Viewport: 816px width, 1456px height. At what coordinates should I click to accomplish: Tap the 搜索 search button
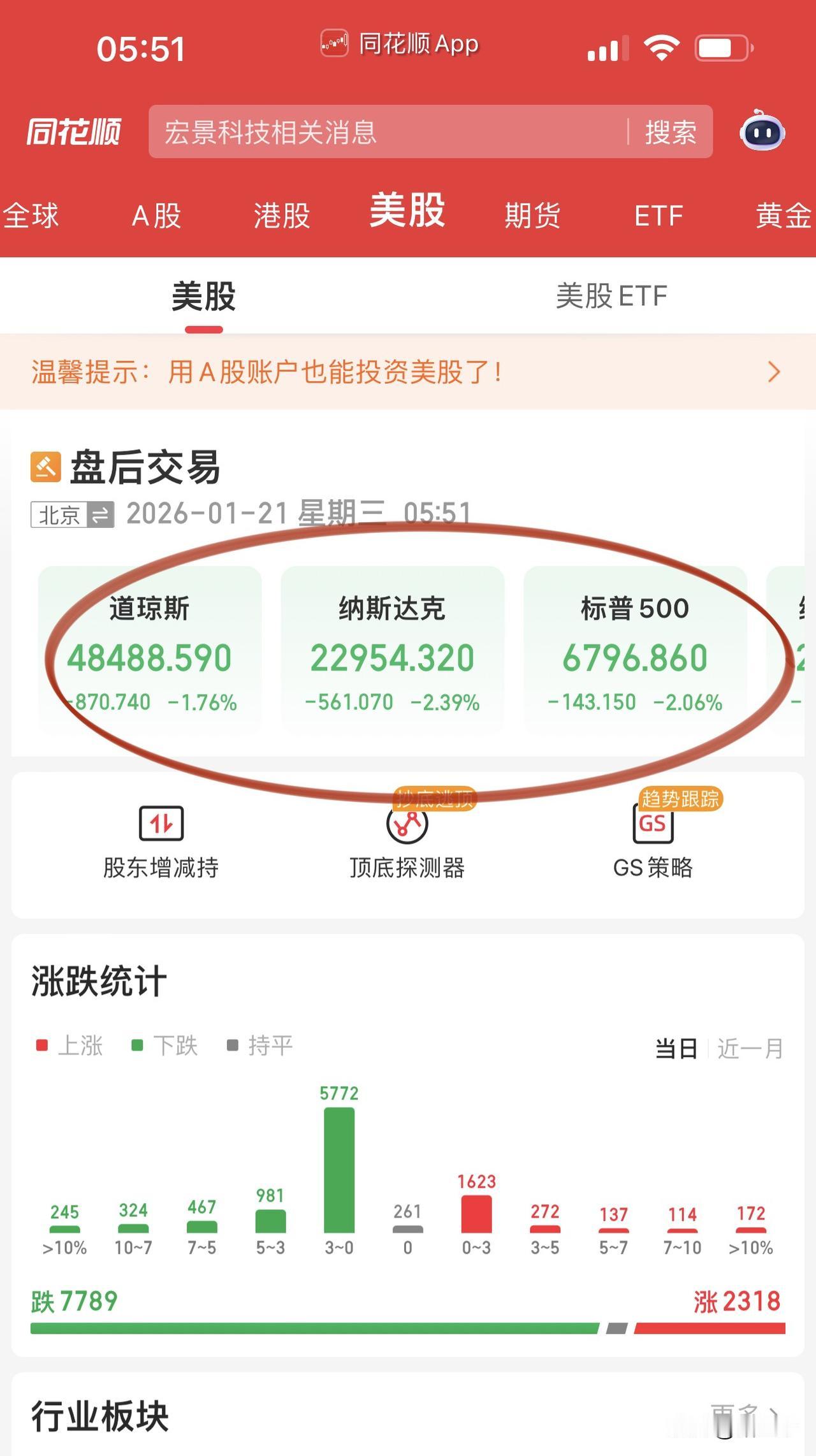[671, 133]
